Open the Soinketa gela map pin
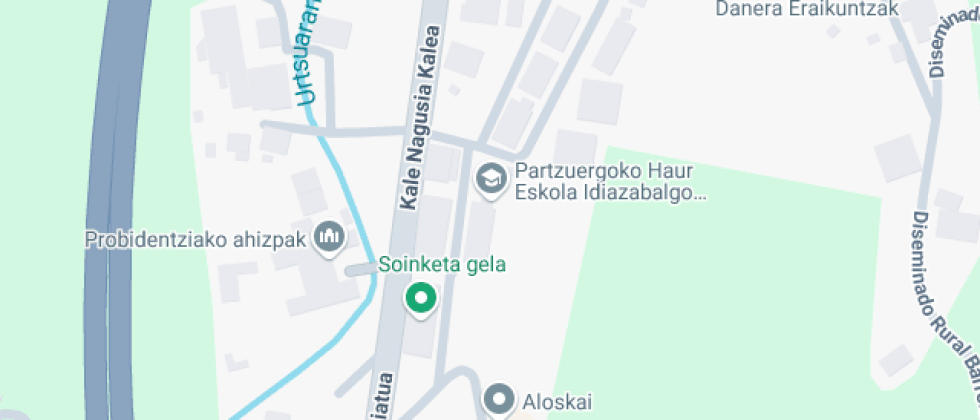980x420 pixels. 421,298
